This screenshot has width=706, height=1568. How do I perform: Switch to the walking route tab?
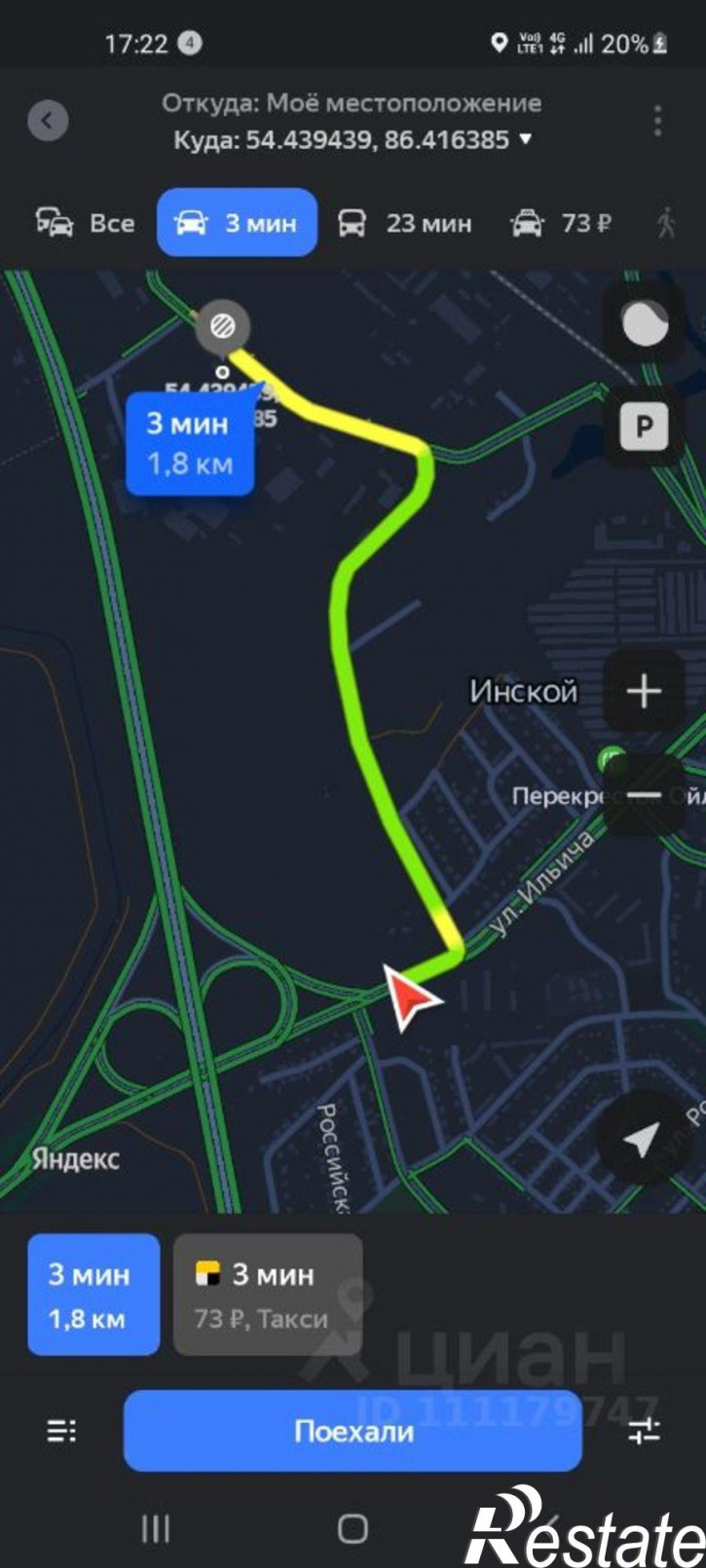(x=666, y=223)
